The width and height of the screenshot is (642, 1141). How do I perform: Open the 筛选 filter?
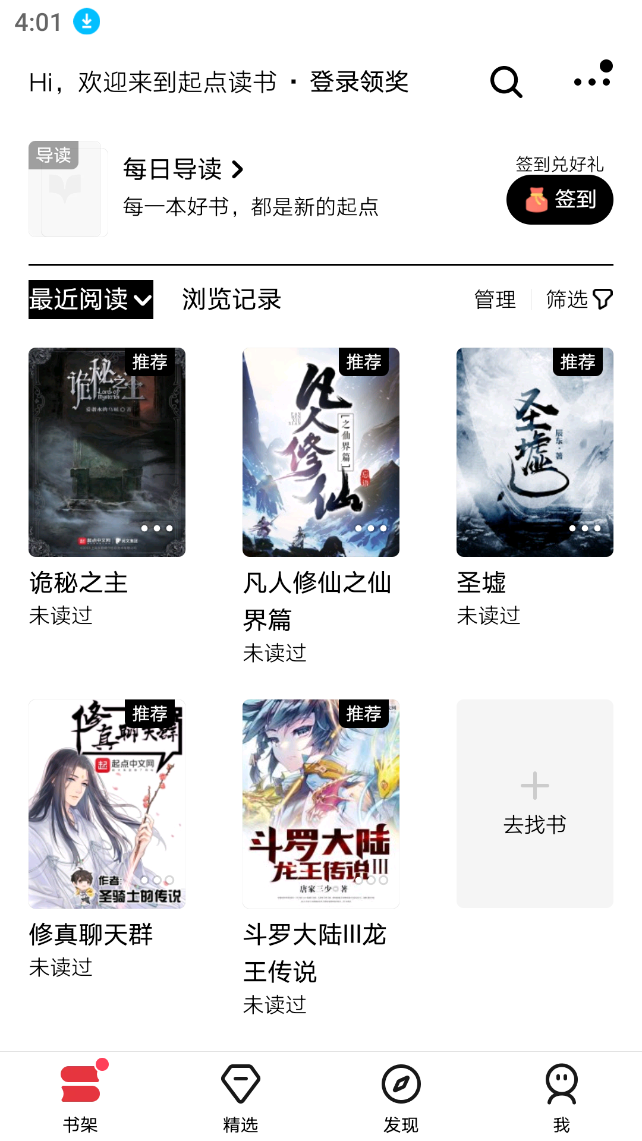coord(579,299)
